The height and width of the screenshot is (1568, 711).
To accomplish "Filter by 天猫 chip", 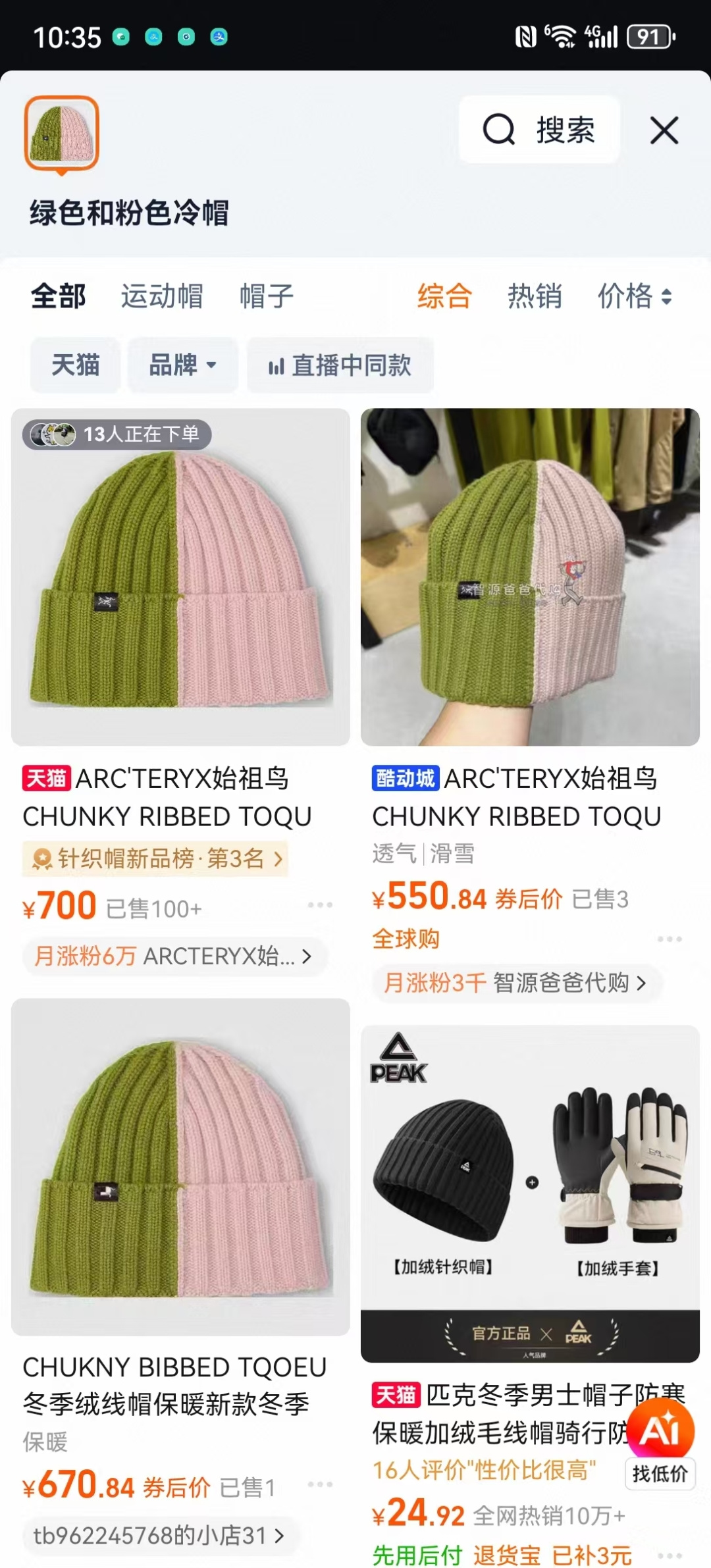I will 75,365.
